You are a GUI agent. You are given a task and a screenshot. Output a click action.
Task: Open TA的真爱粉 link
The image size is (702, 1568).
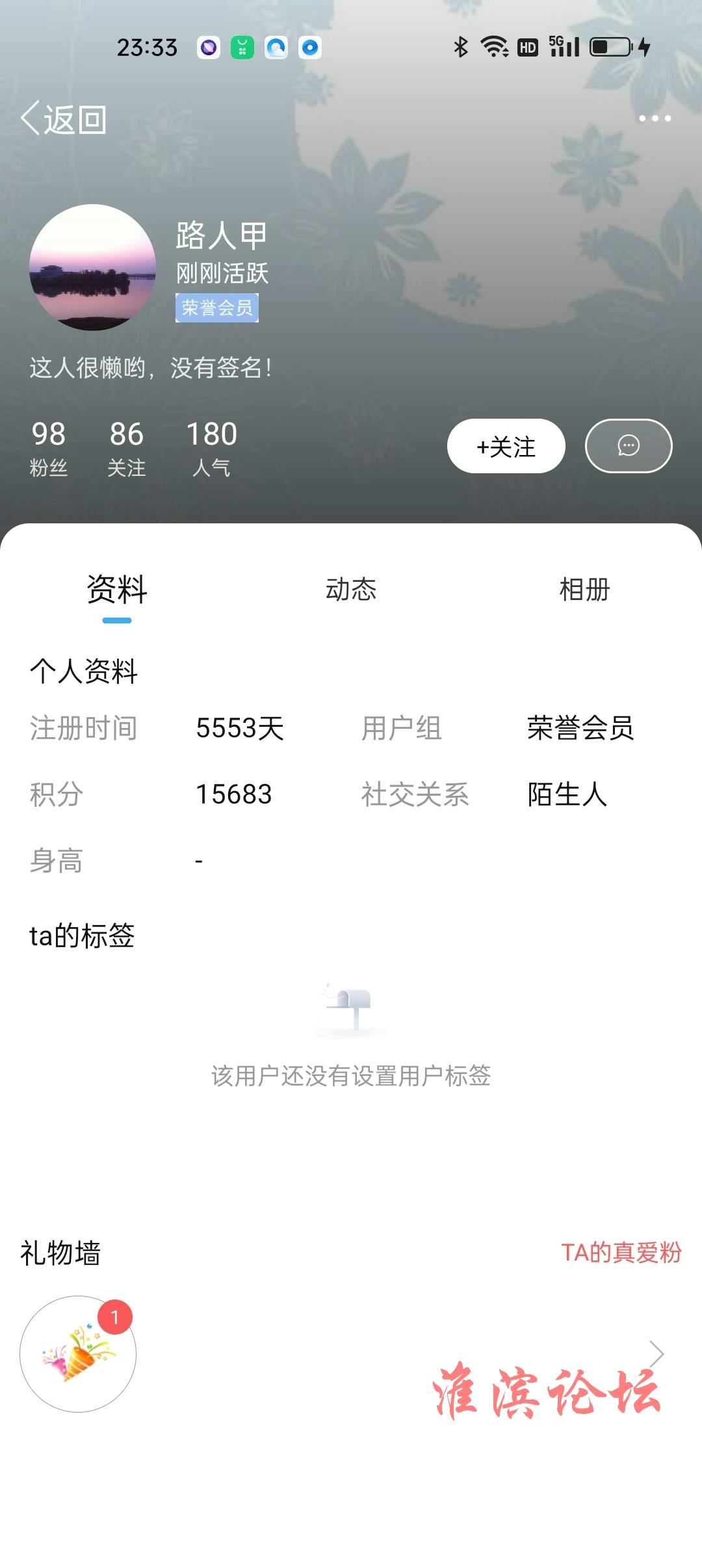[621, 1252]
